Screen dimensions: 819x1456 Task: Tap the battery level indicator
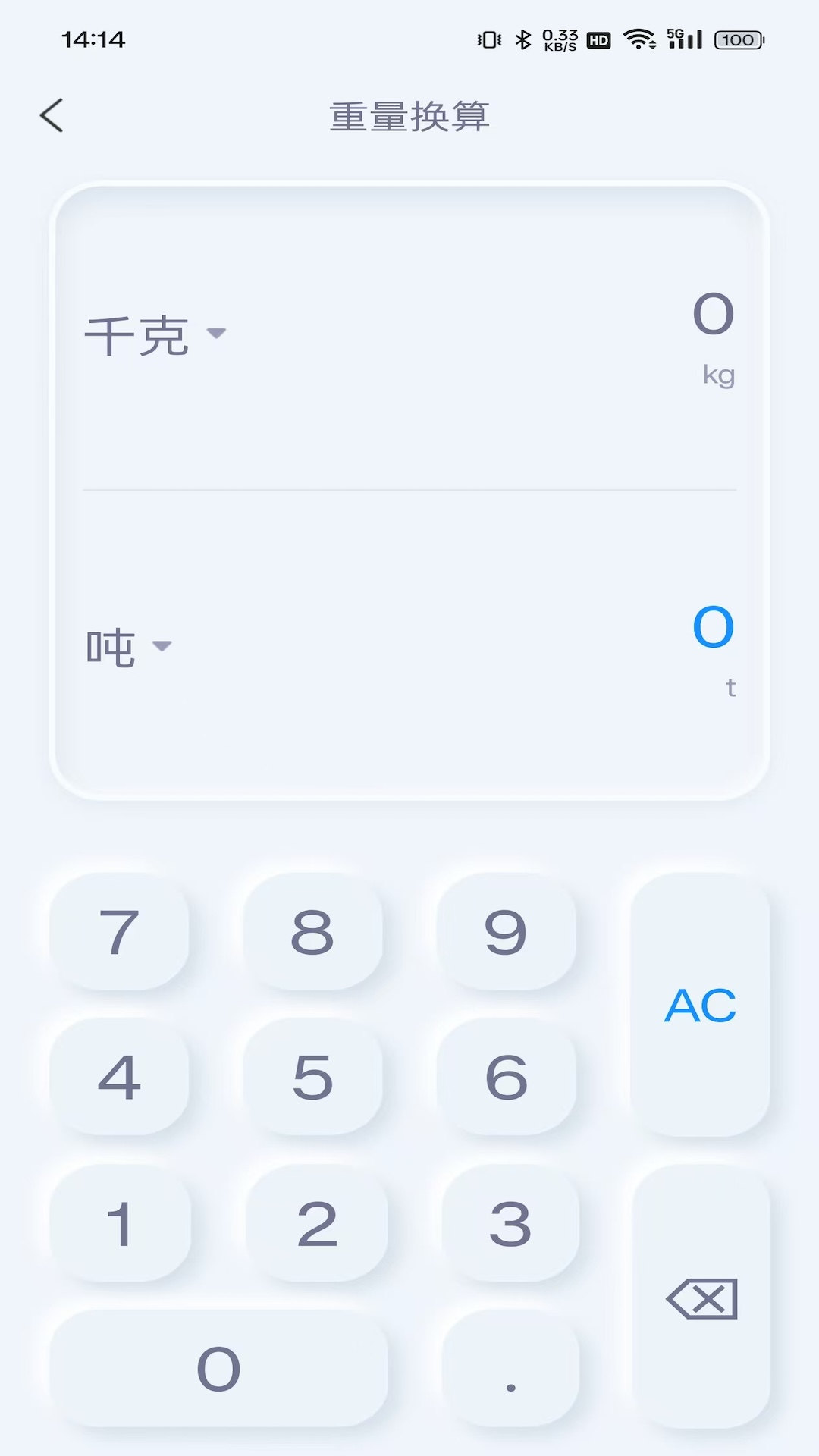tap(736, 39)
